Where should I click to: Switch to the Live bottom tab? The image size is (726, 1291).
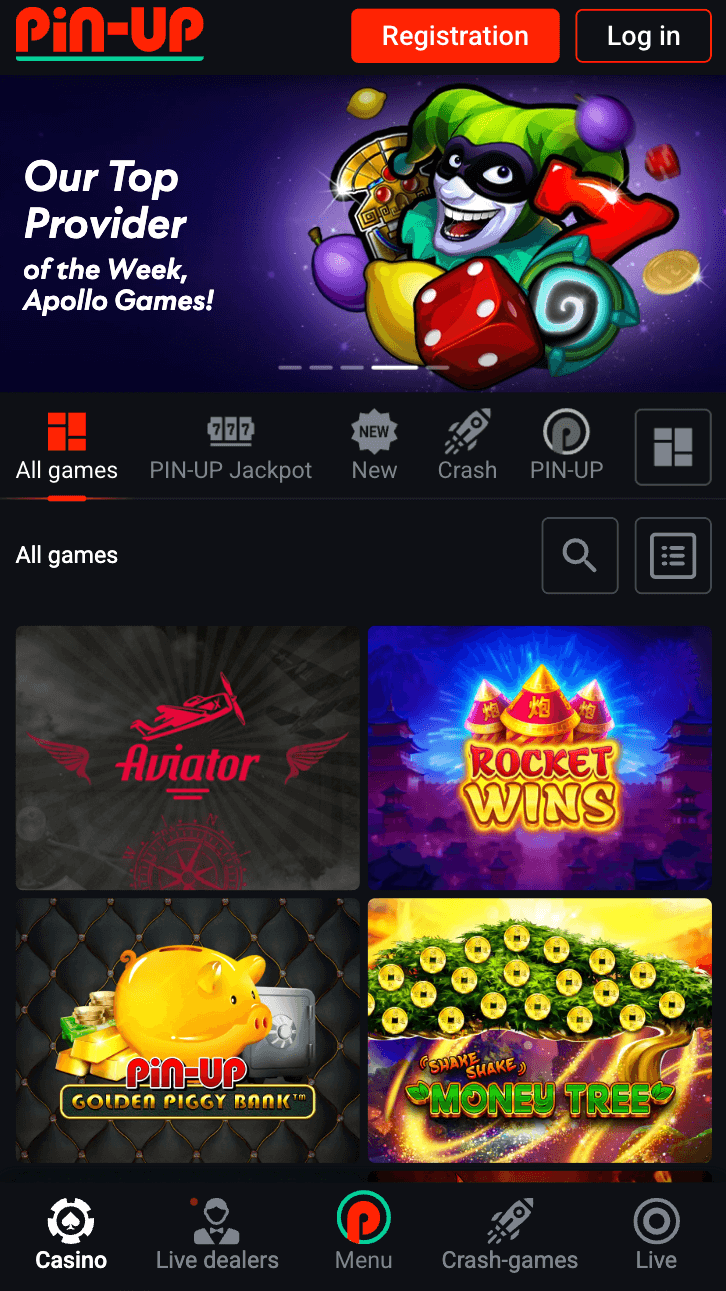click(x=656, y=1236)
